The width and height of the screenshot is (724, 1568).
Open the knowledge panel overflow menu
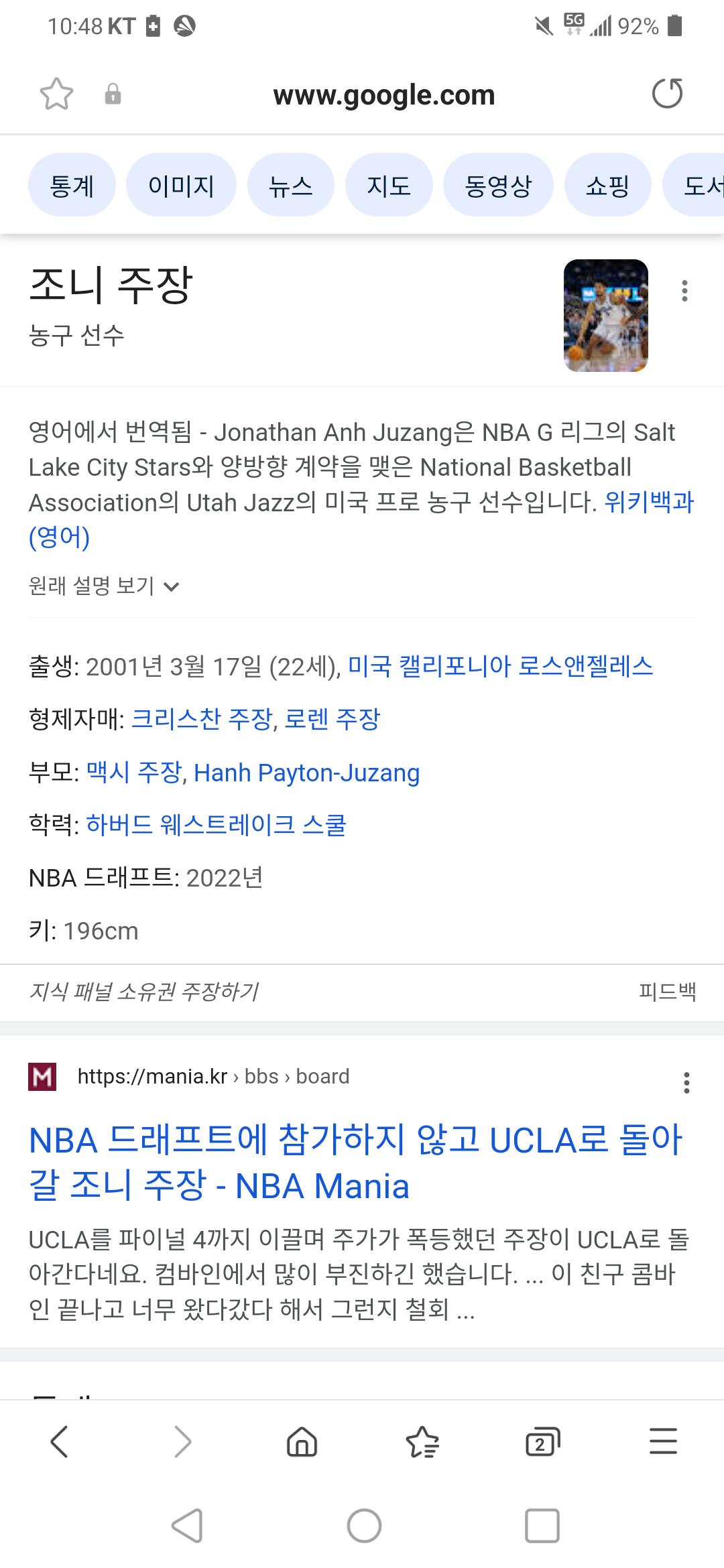[x=684, y=291]
